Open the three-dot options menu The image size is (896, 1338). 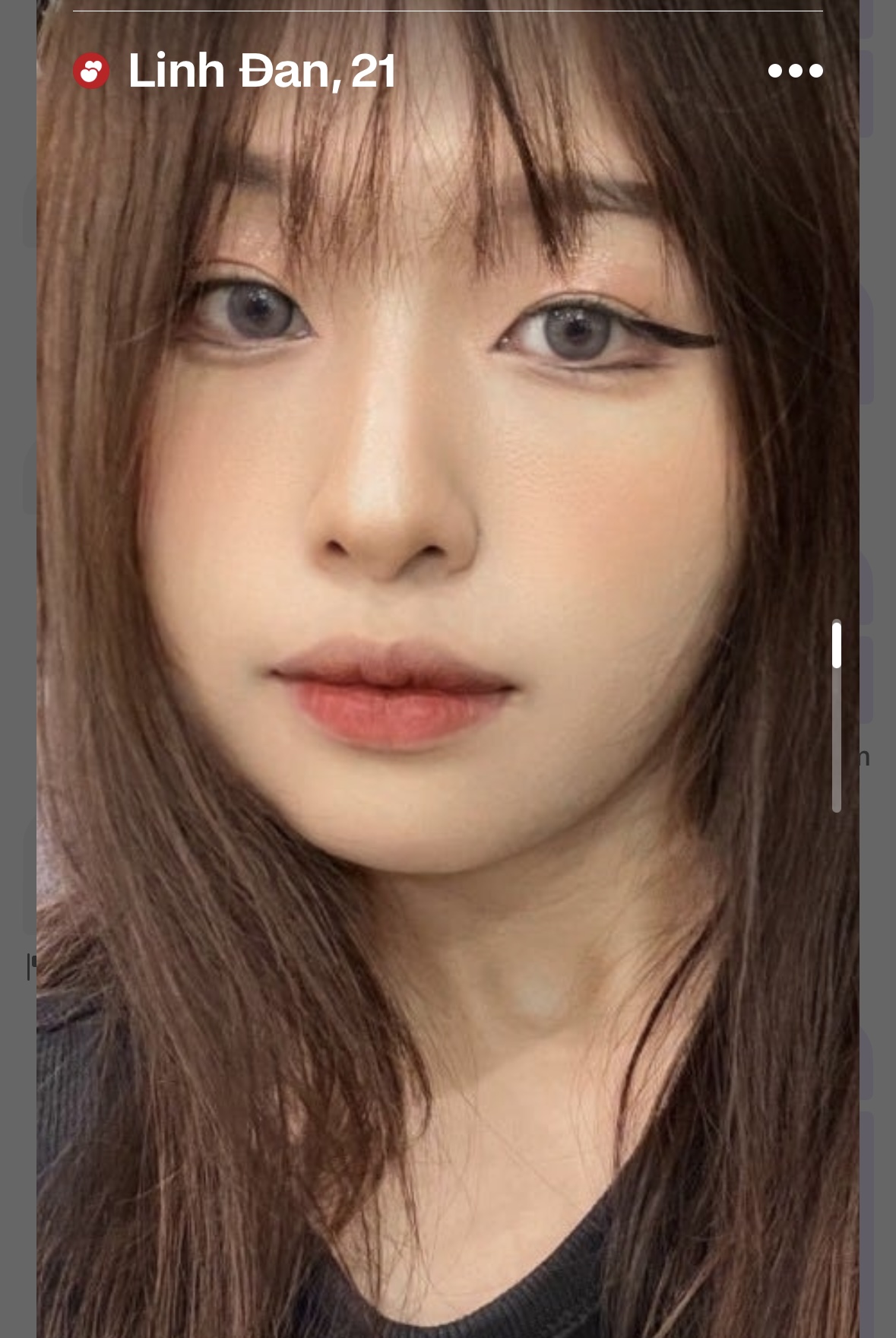pyautogui.click(x=795, y=71)
